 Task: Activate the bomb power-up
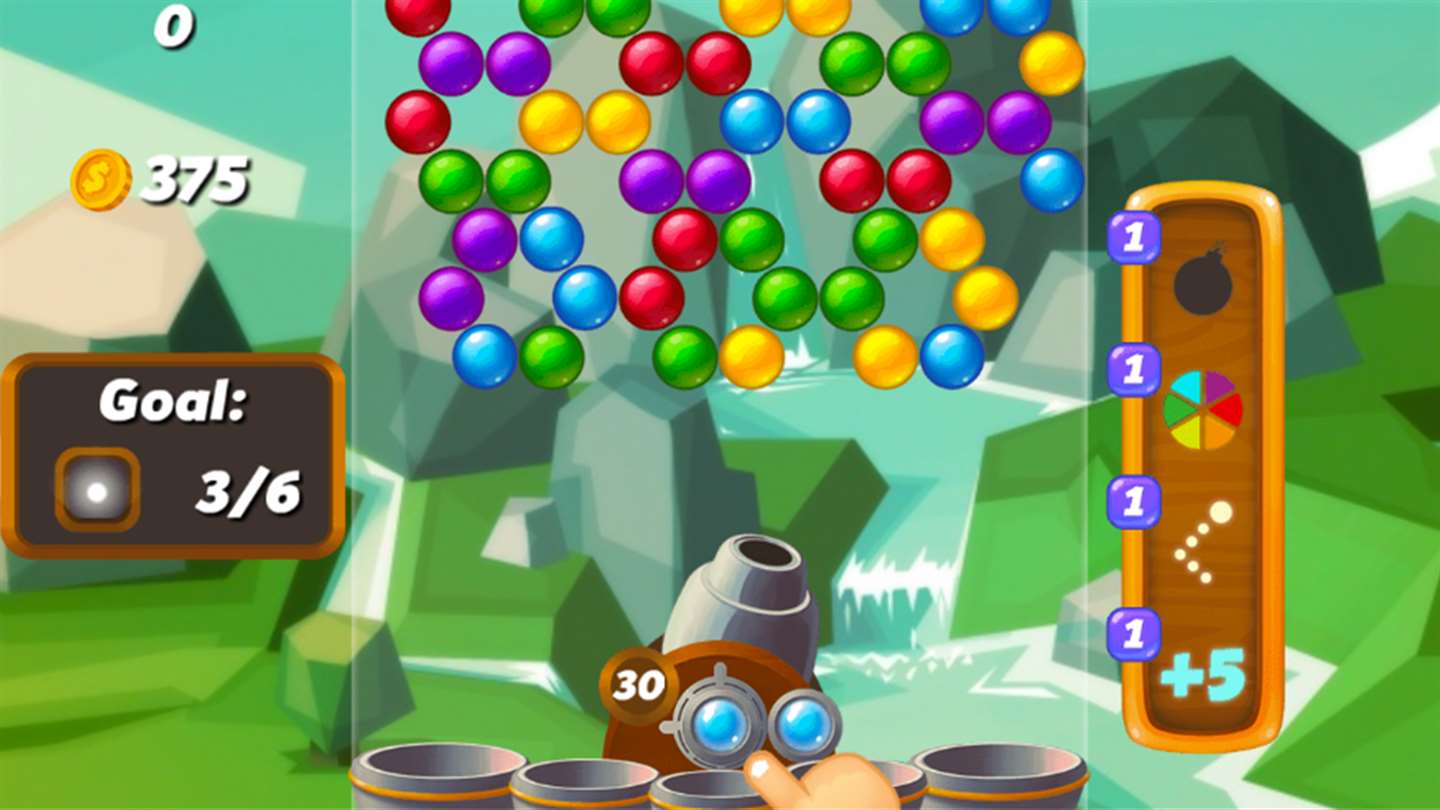1202,280
